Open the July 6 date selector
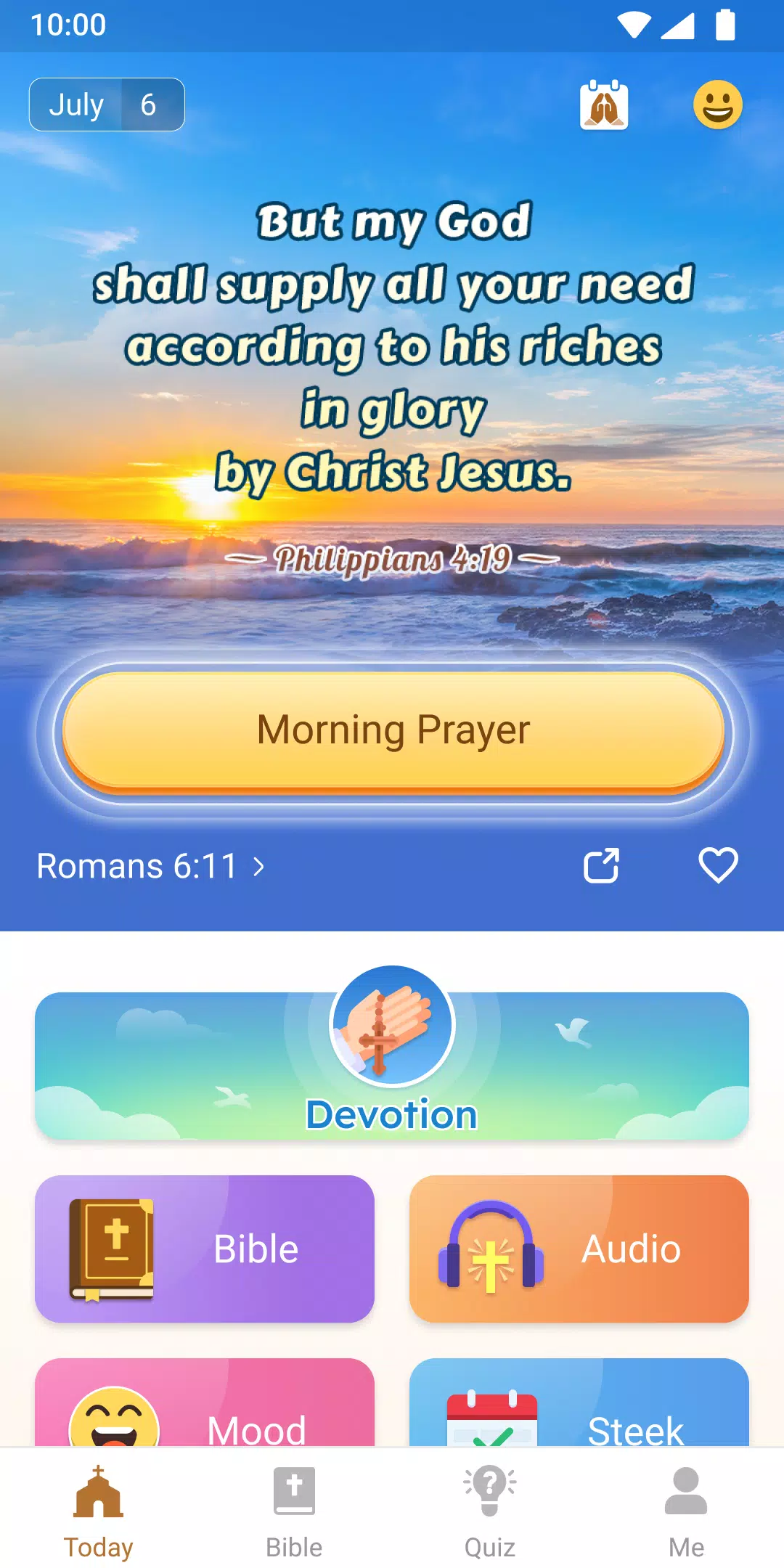 [x=106, y=105]
